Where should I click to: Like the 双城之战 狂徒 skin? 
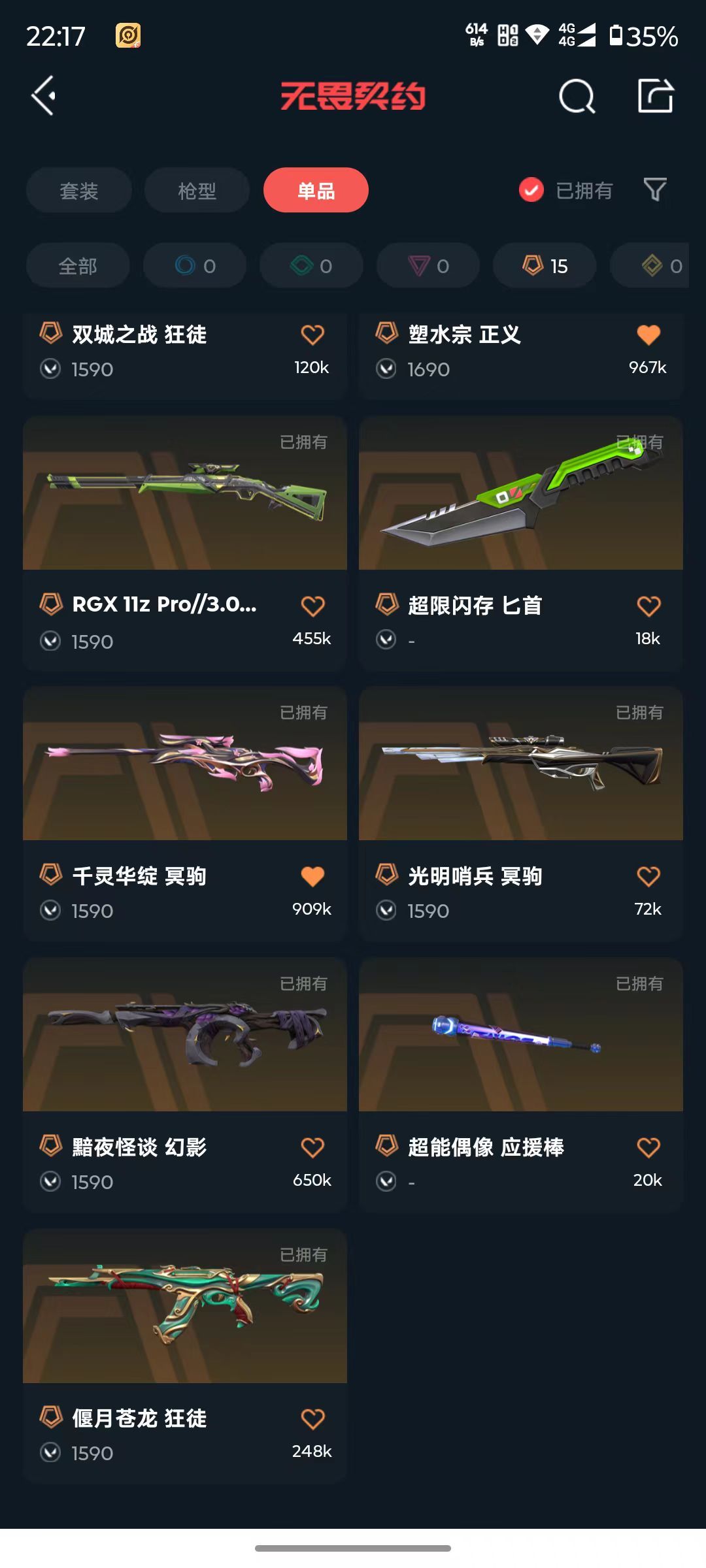tap(312, 335)
